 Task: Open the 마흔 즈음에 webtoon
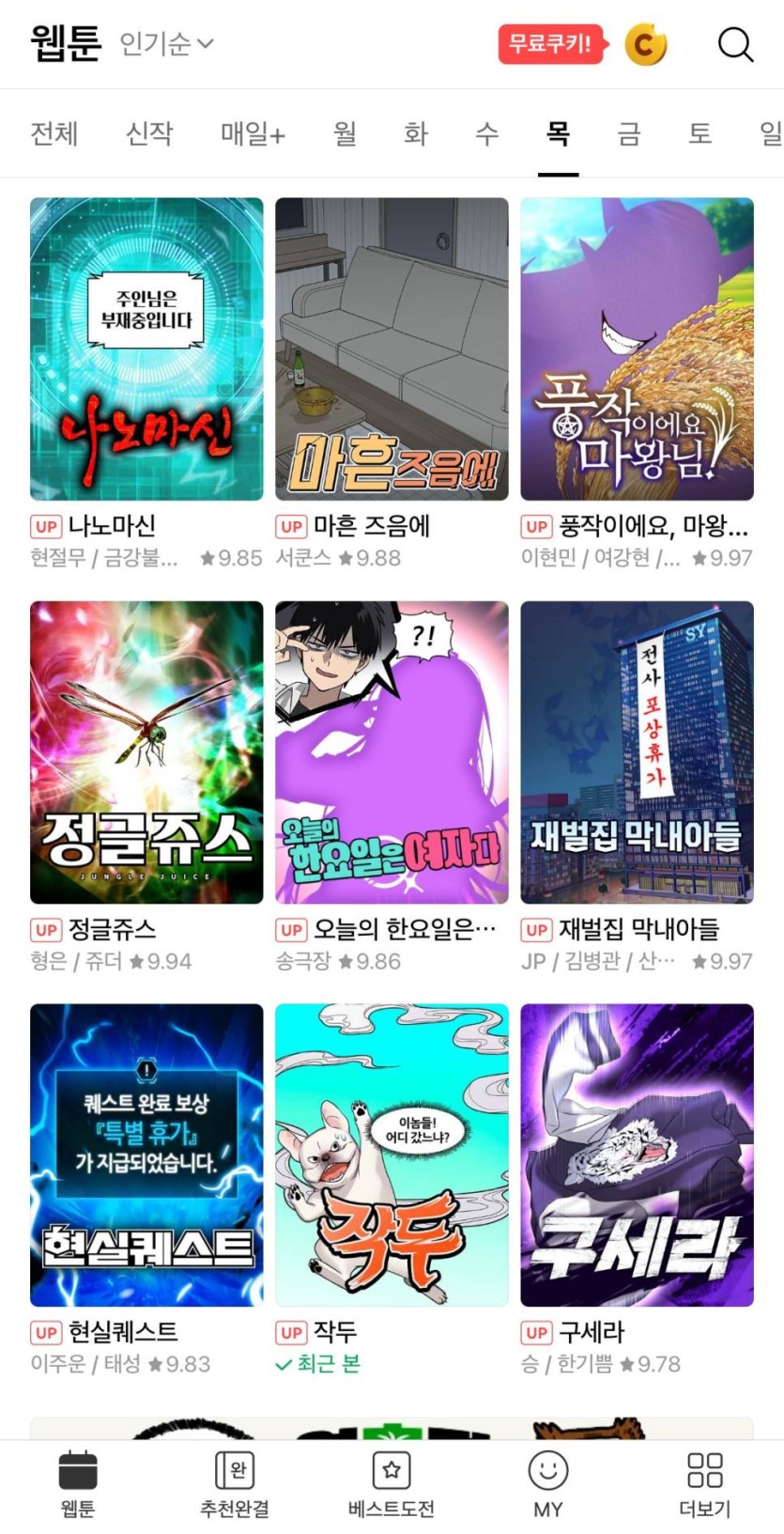tap(392, 349)
